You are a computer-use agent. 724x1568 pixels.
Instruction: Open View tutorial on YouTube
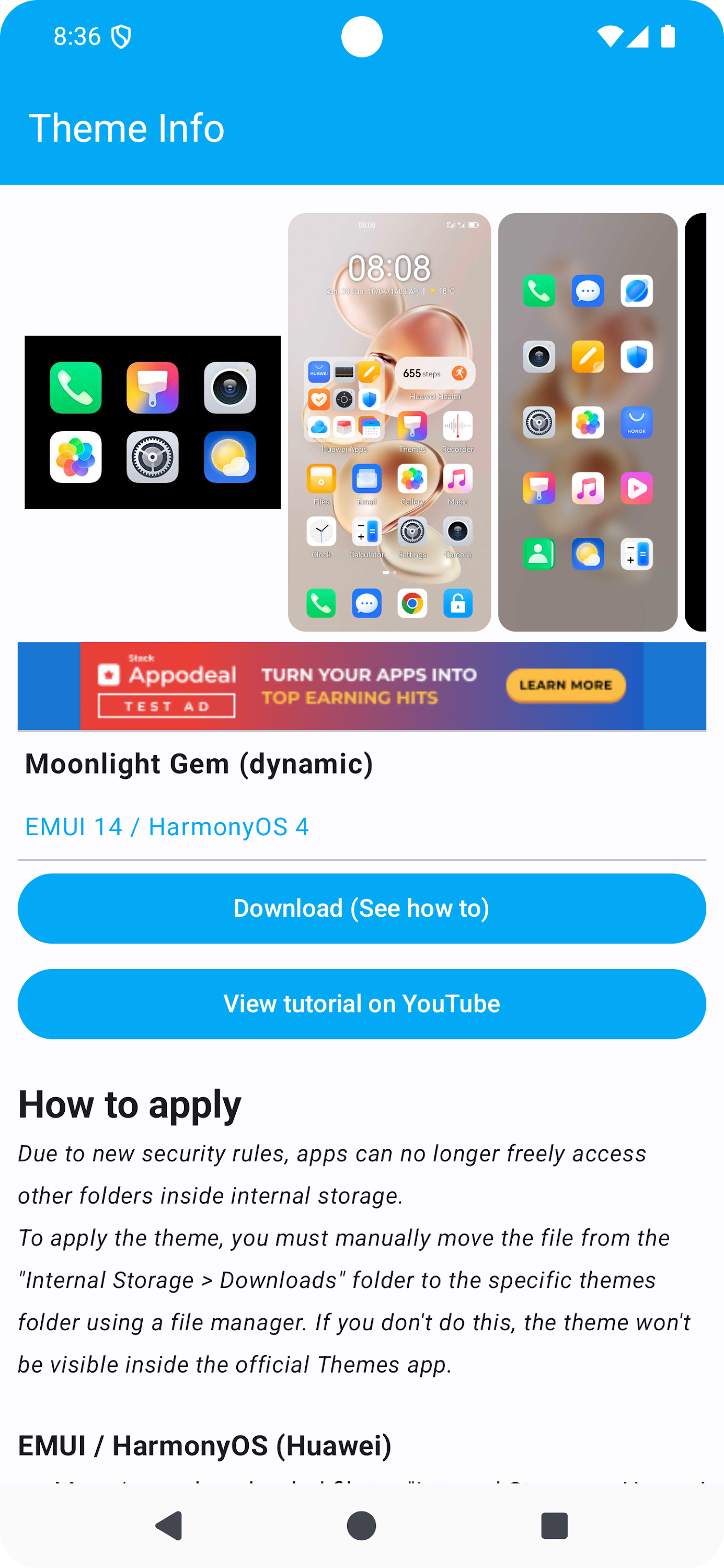coord(362,1004)
